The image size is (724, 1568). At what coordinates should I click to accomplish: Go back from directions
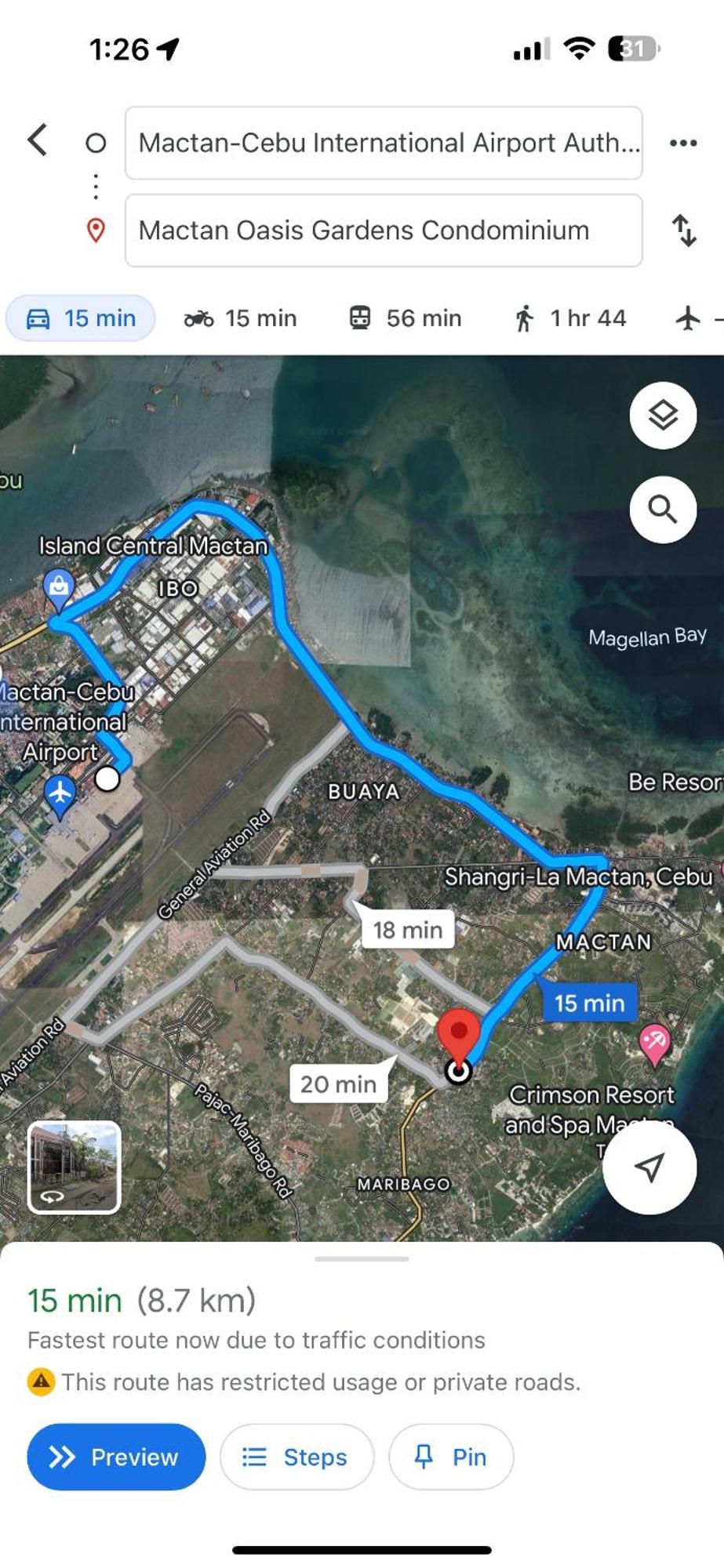[x=37, y=142]
